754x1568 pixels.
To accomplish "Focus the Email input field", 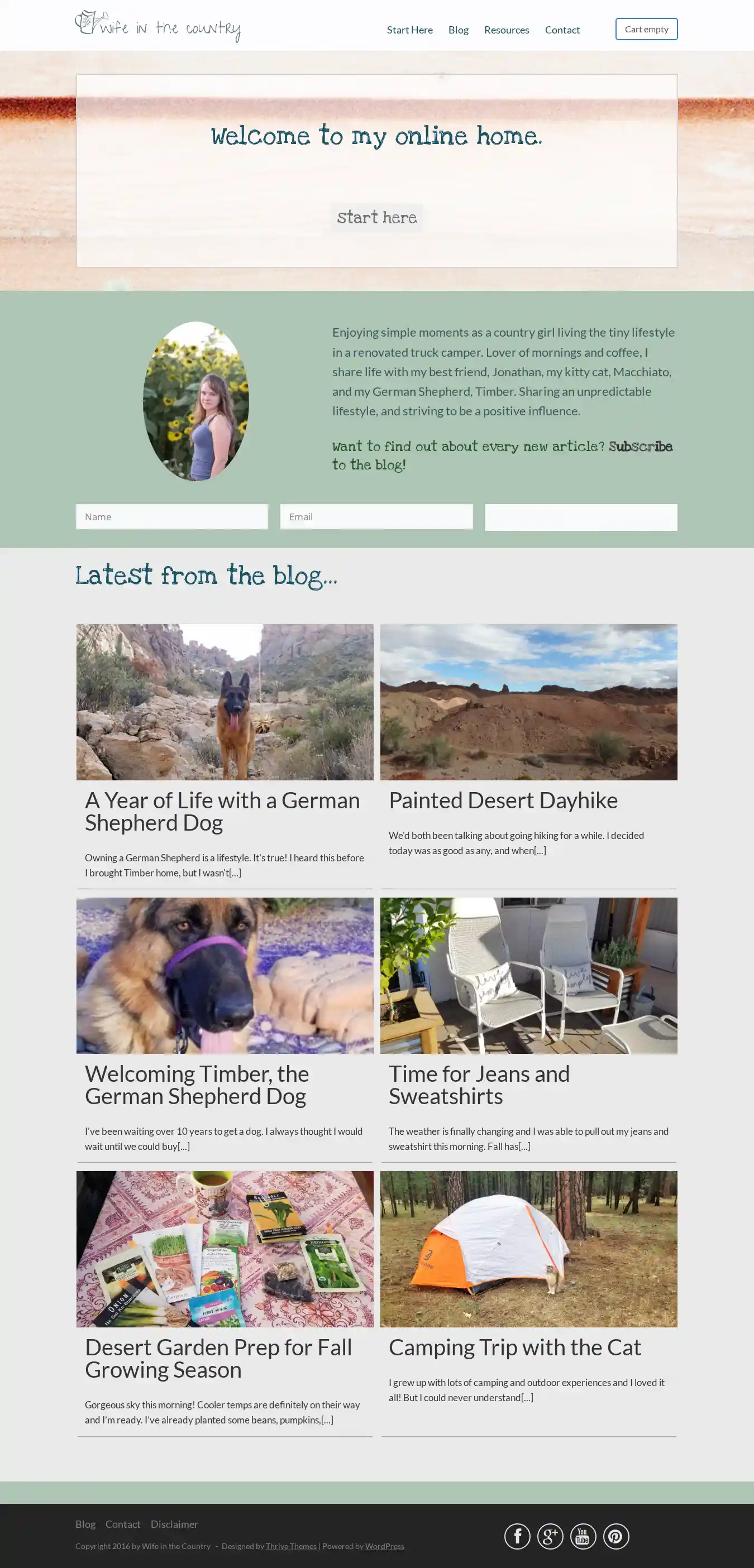I will (x=376, y=516).
